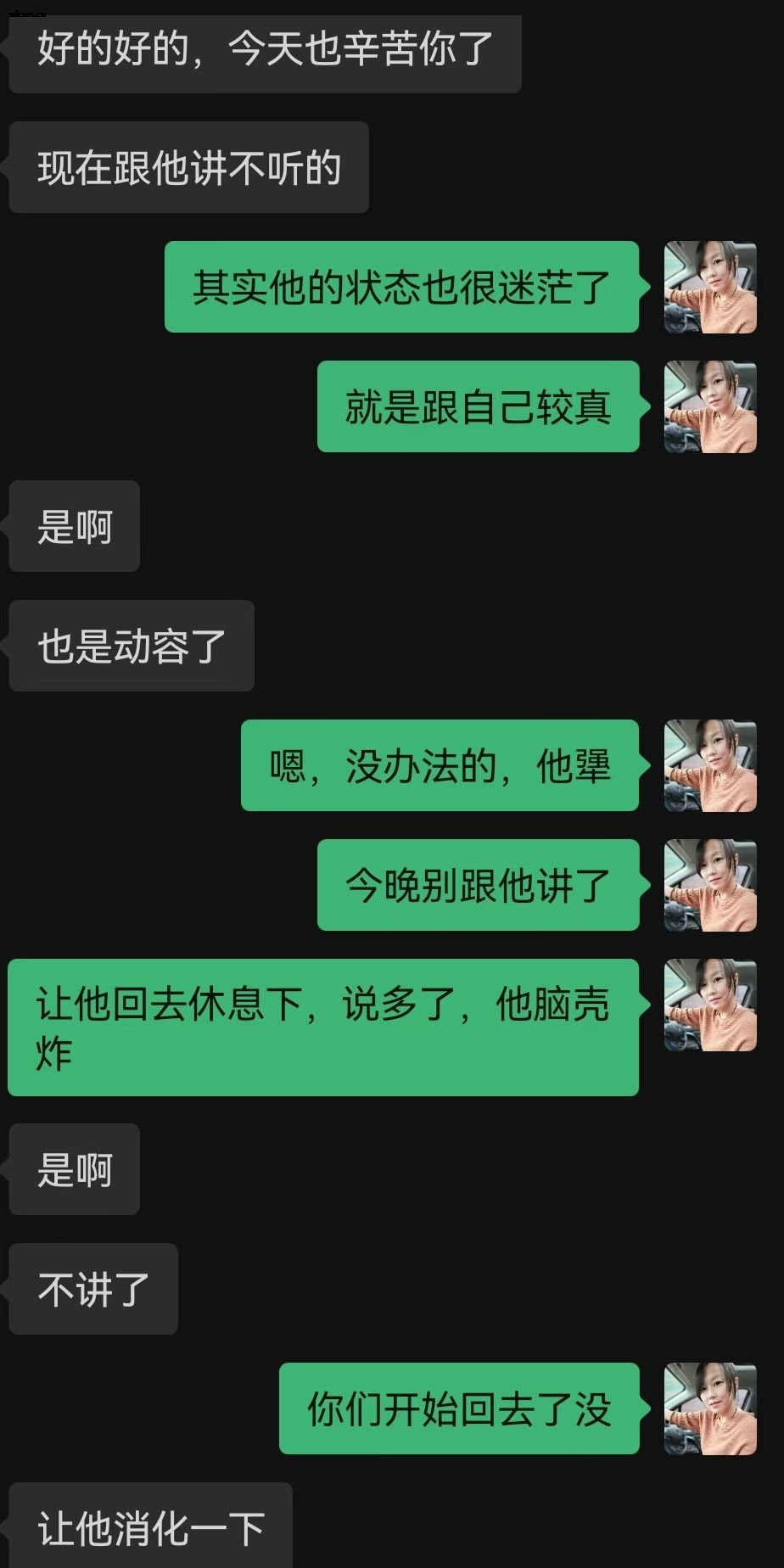Open profile avatar beside 你们开始回去了没
Image resolution: width=784 pixels, height=1568 pixels.
710,1408
